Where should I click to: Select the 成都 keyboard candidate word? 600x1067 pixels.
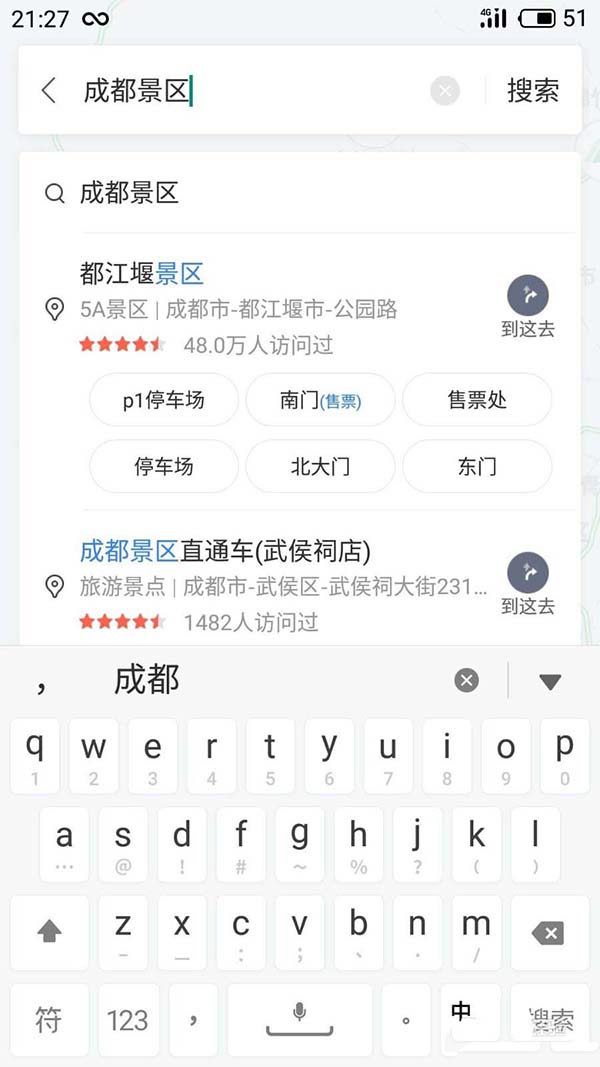147,680
